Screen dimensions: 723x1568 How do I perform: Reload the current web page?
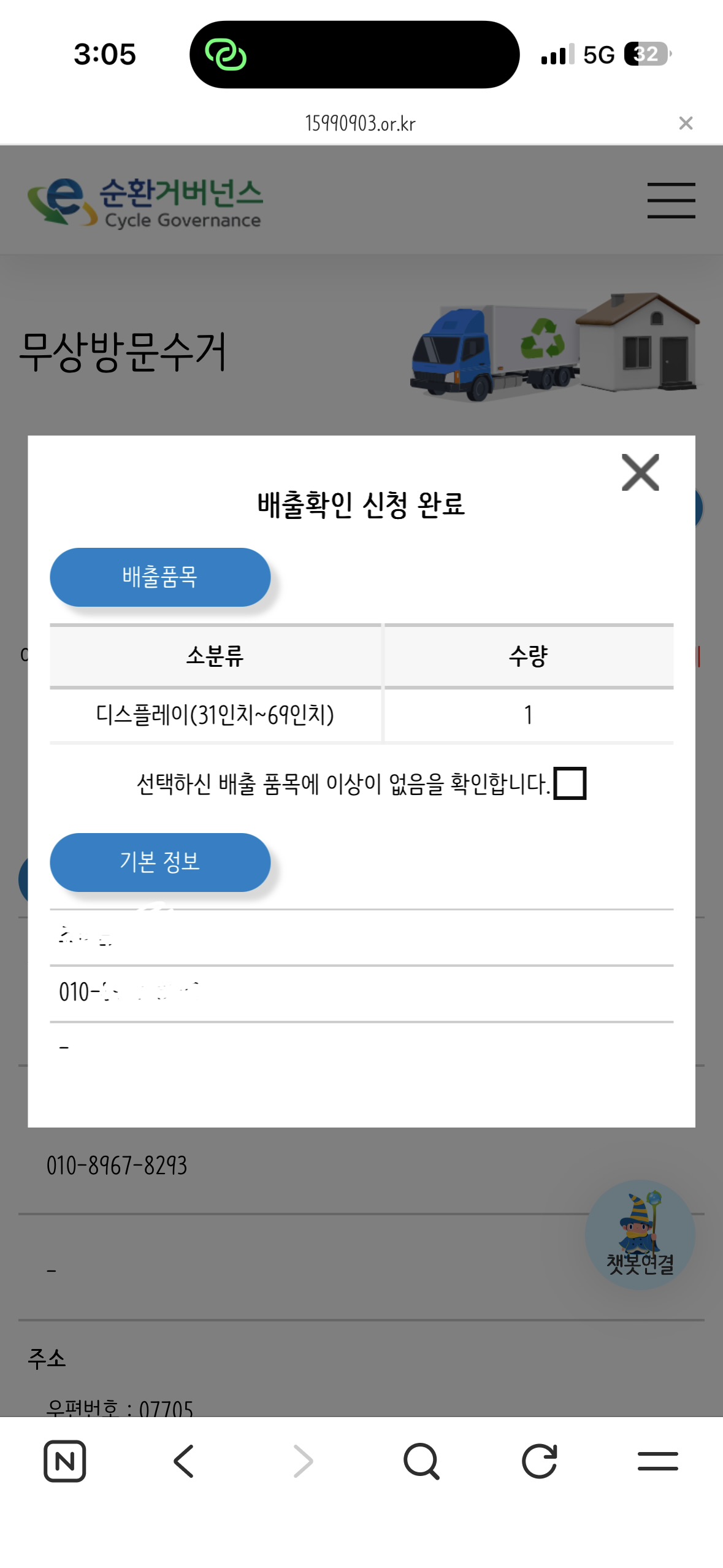coord(540,1461)
